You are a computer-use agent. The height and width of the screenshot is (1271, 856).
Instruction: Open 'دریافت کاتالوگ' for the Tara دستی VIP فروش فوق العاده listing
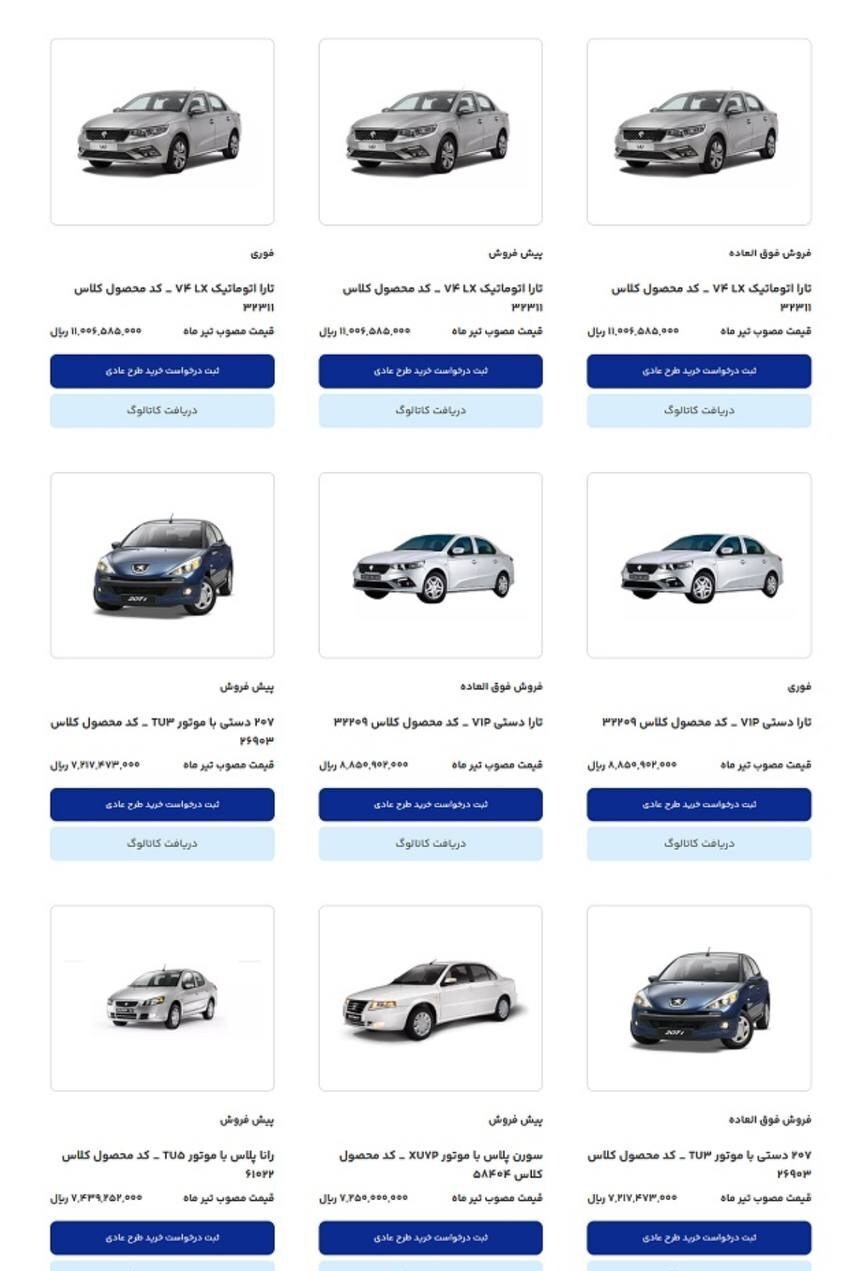point(430,843)
